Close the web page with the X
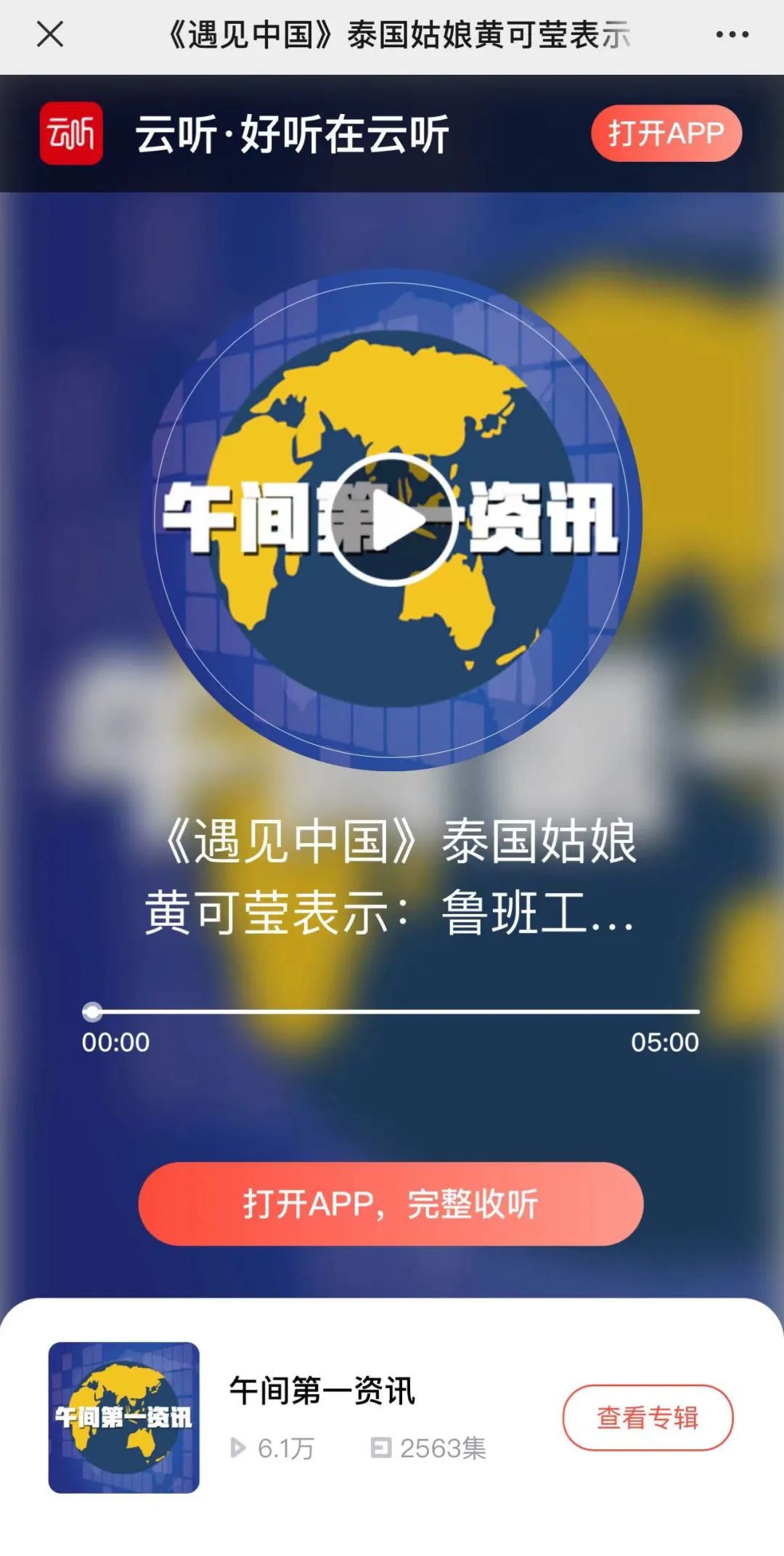Viewport: 784px width, 1556px height. [50, 34]
